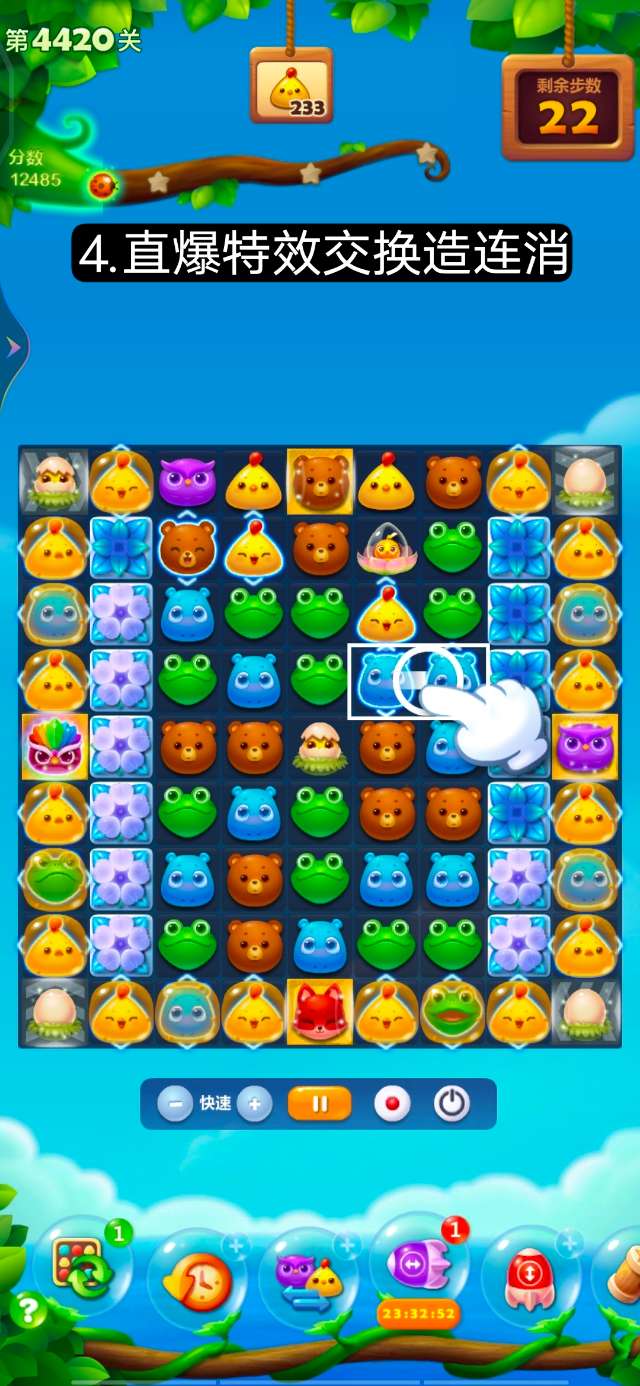Tap the power button to exit playback
This screenshot has height=1386, width=640.
[451, 1104]
